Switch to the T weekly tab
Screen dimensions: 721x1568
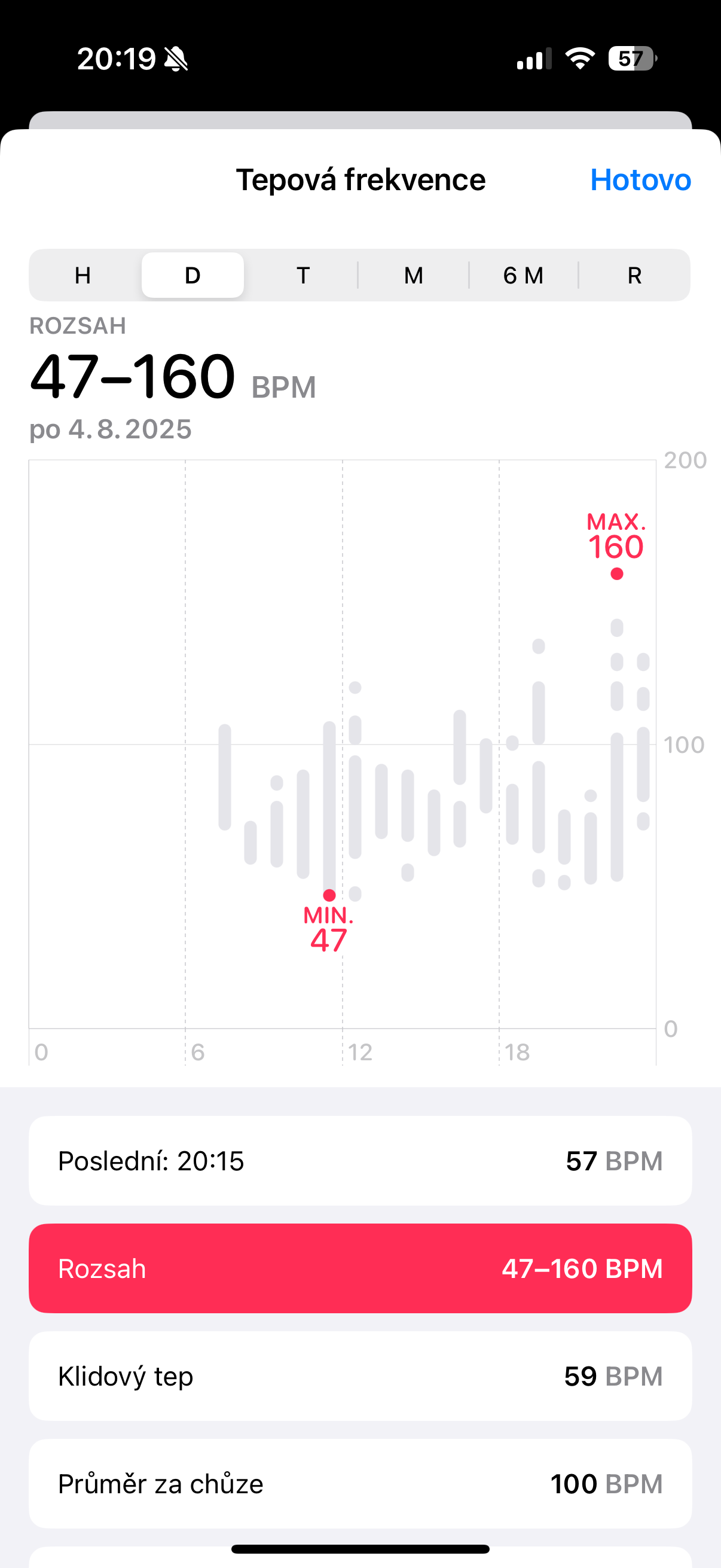click(x=303, y=276)
